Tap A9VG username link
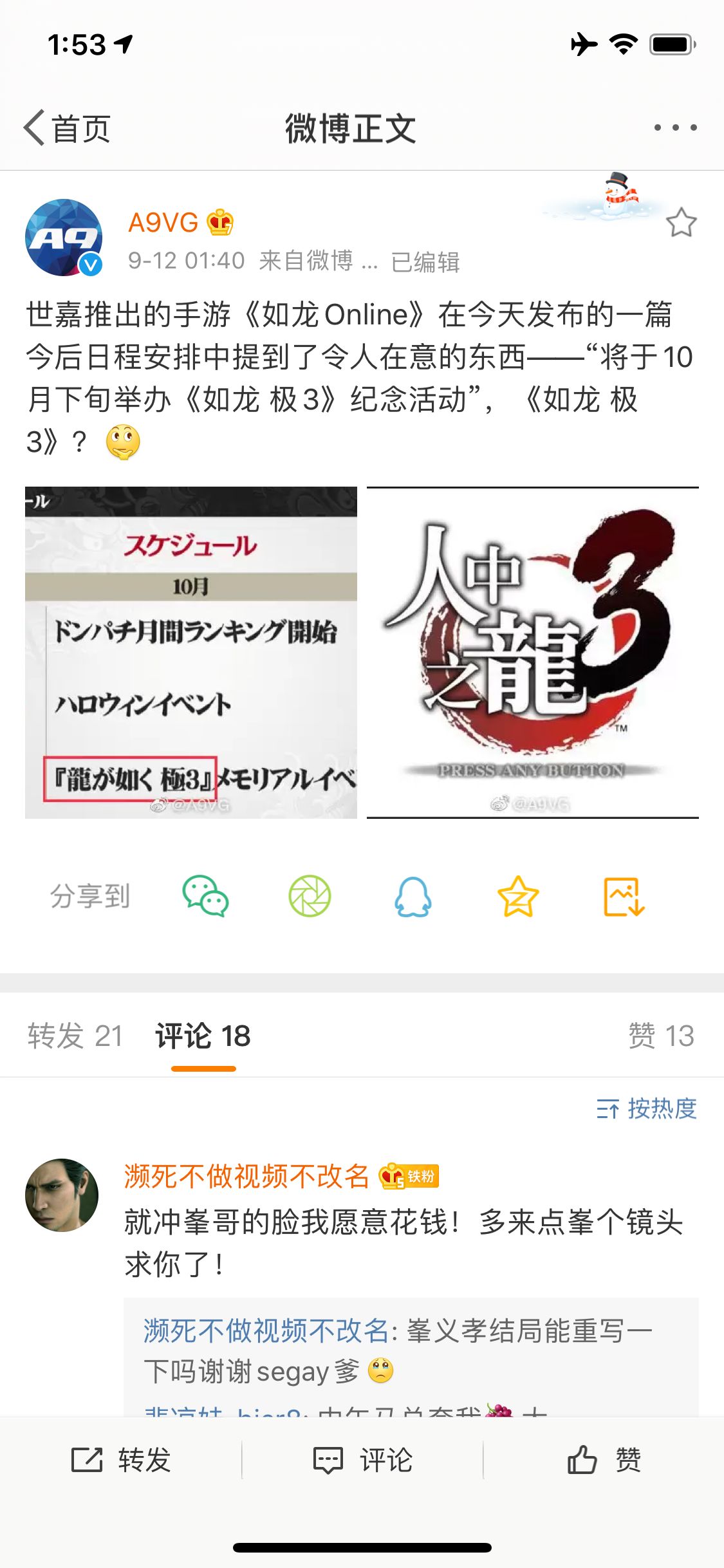The image size is (724, 1568). click(x=163, y=223)
